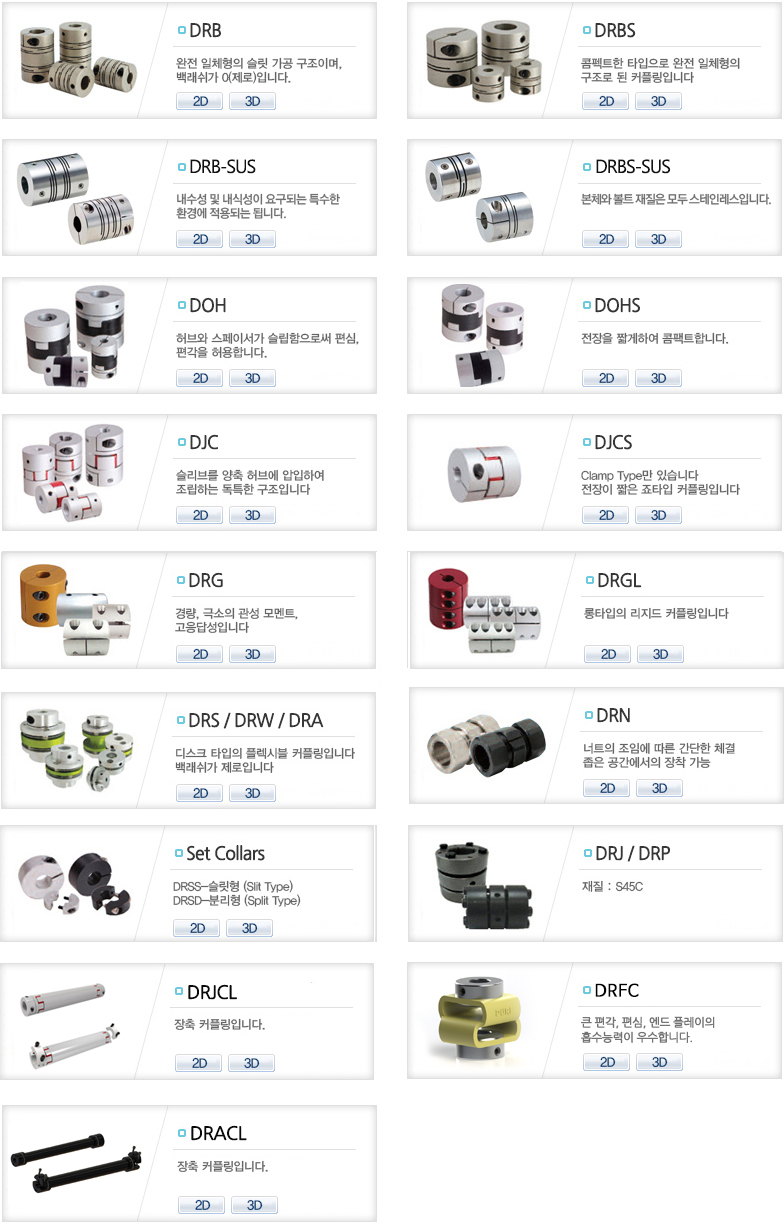This screenshot has height=1225, width=784.
Task: Open the 2D drawing for DRB
Action: pos(200,101)
